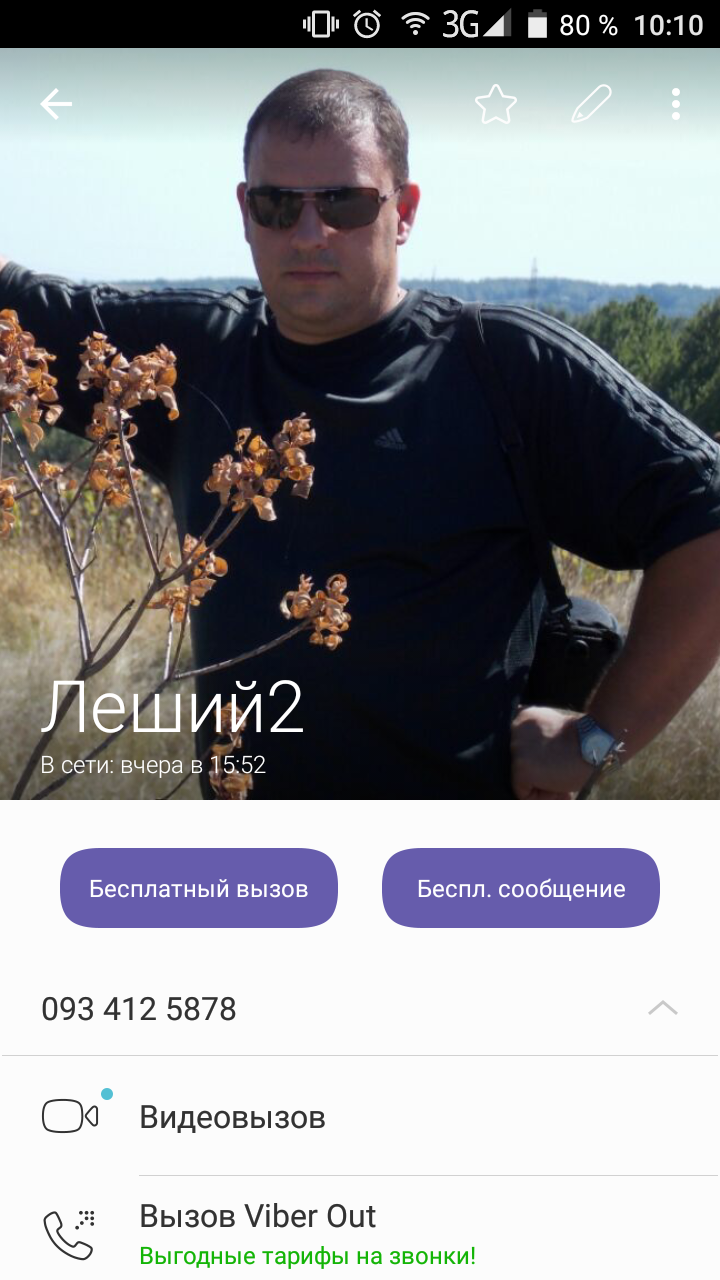720x1280 pixels.
Task: Go back using the arrow icon
Action: click(x=56, y=104)
